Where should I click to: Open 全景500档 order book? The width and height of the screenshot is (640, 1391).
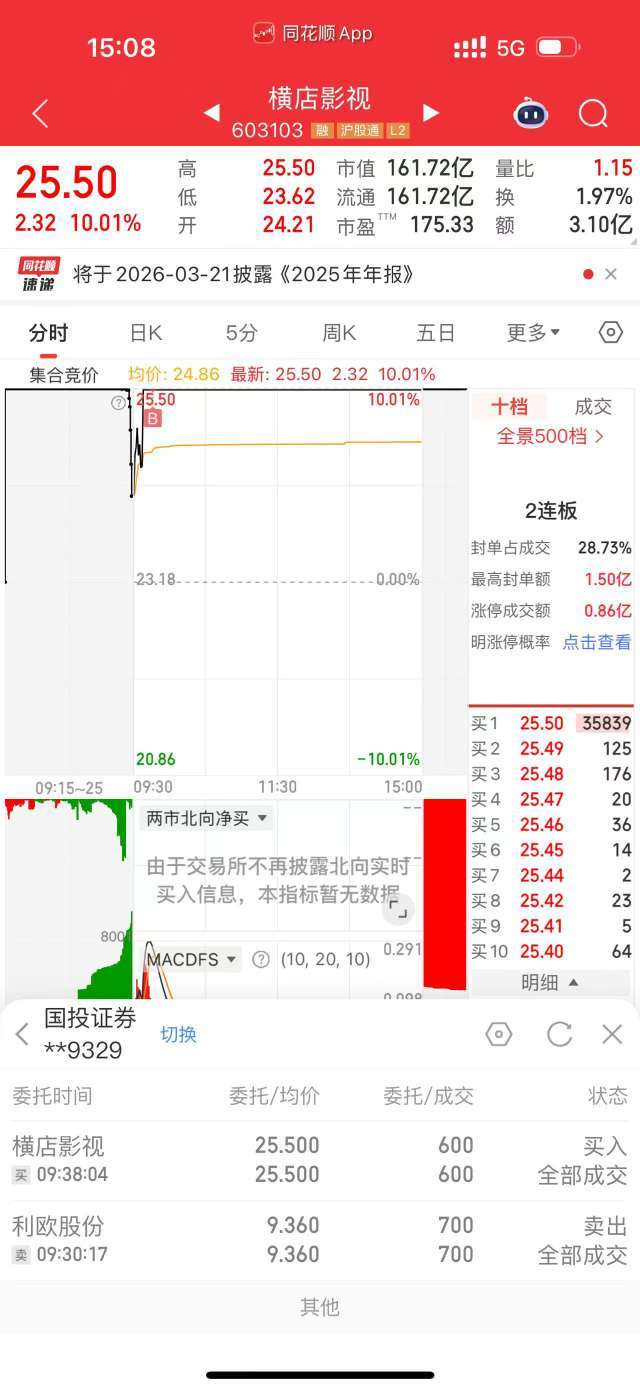pos(551,436)
